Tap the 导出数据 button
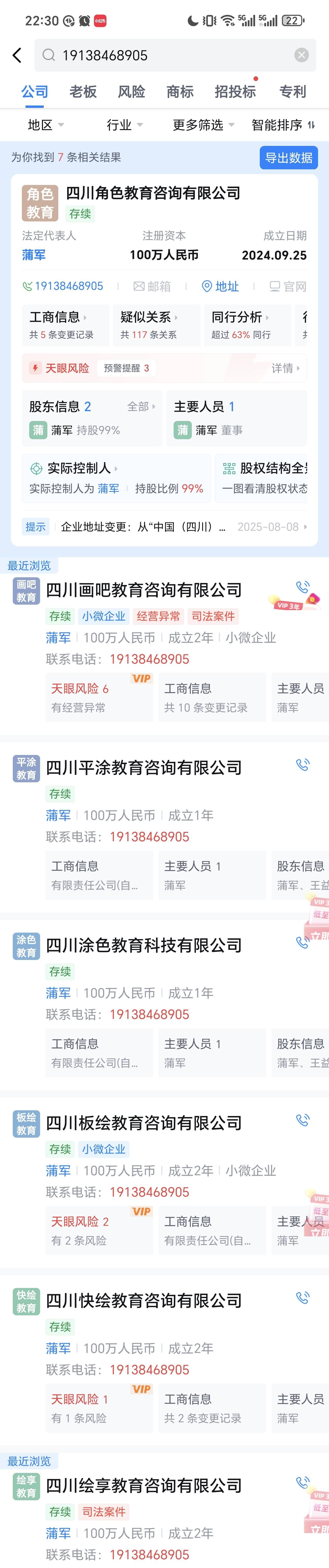The height and width of the screenshot is (1568, 329). 288,158
